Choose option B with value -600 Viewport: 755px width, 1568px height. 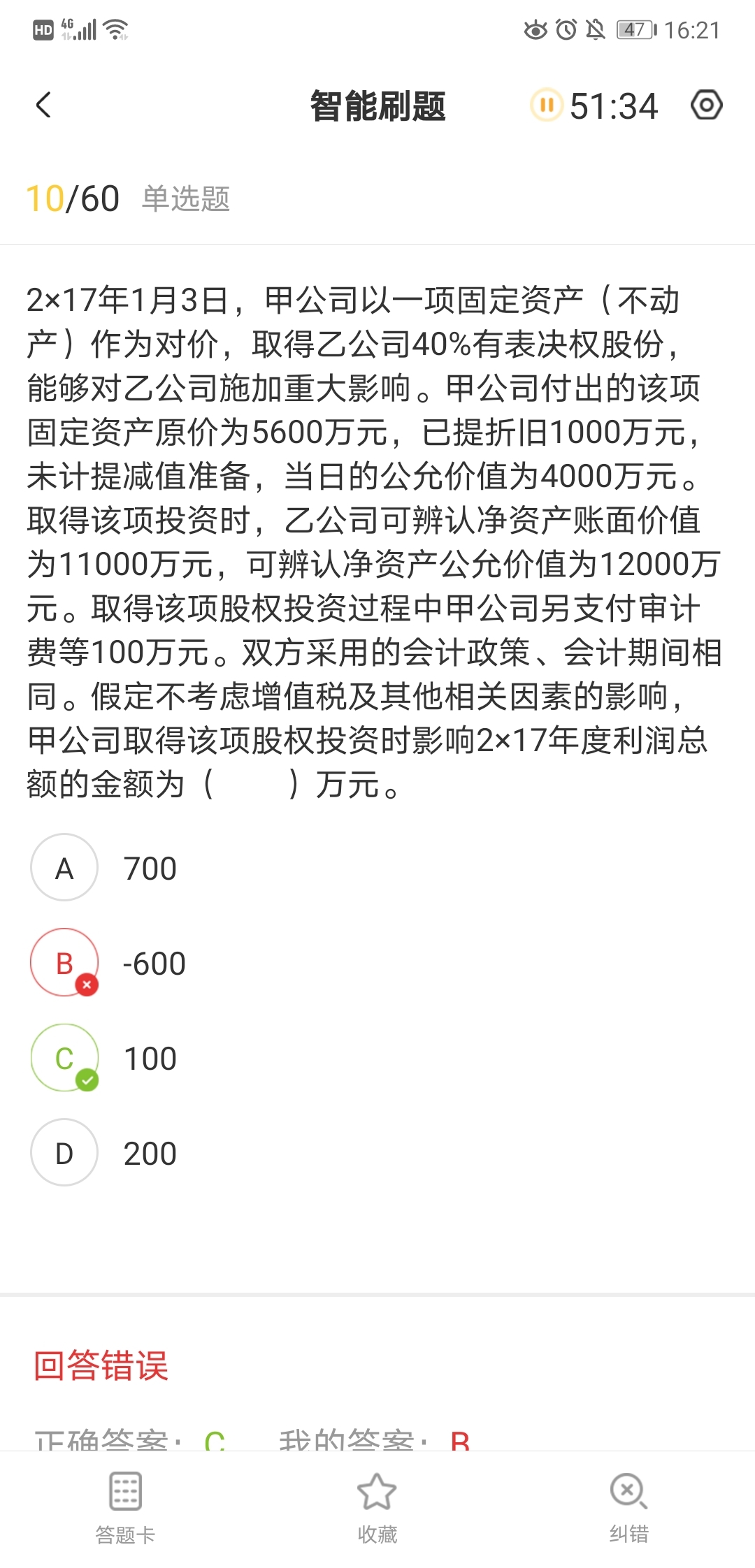[x=64, y=963]
